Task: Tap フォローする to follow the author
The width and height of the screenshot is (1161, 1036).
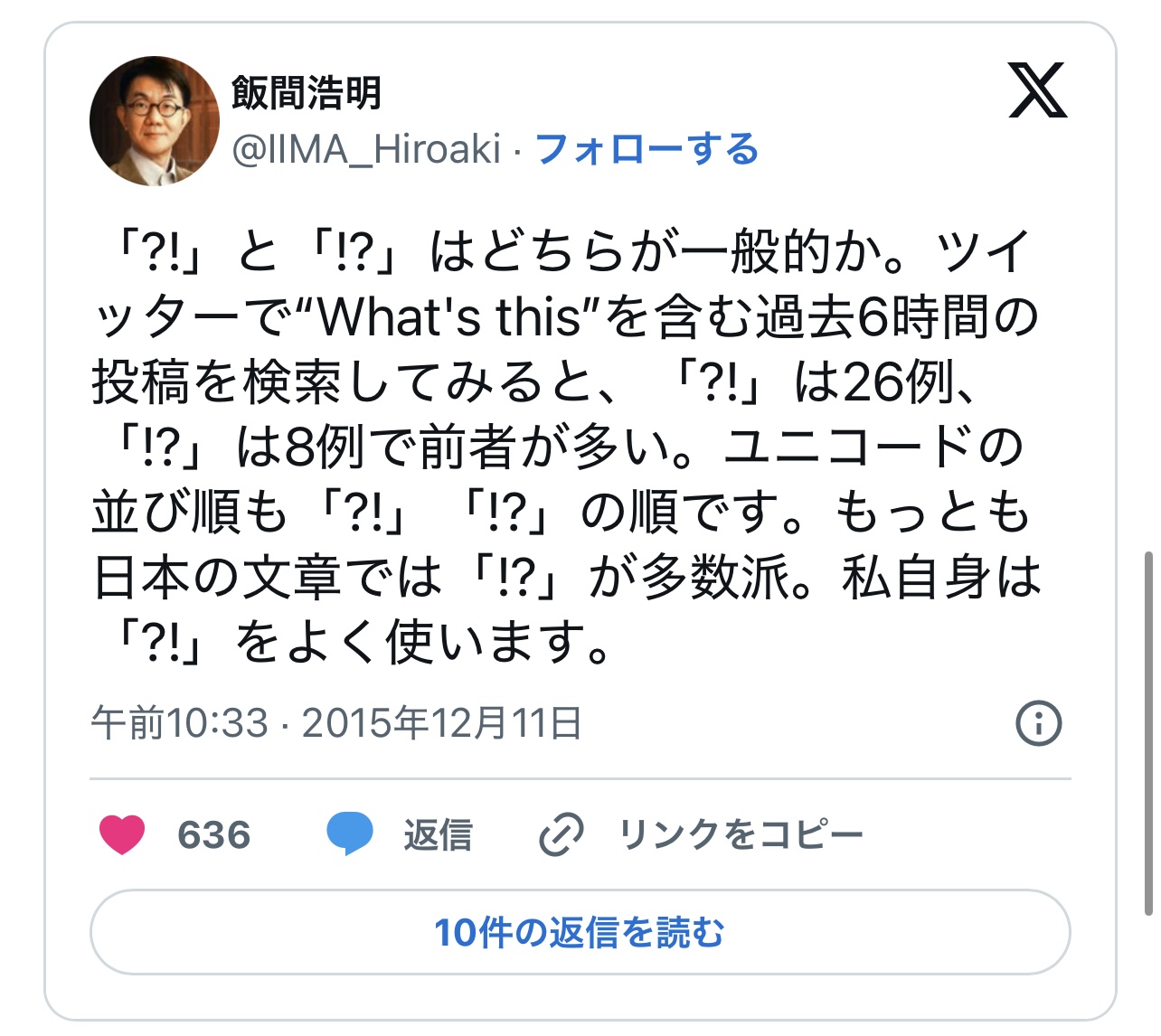Action: [x=647, y=149]
